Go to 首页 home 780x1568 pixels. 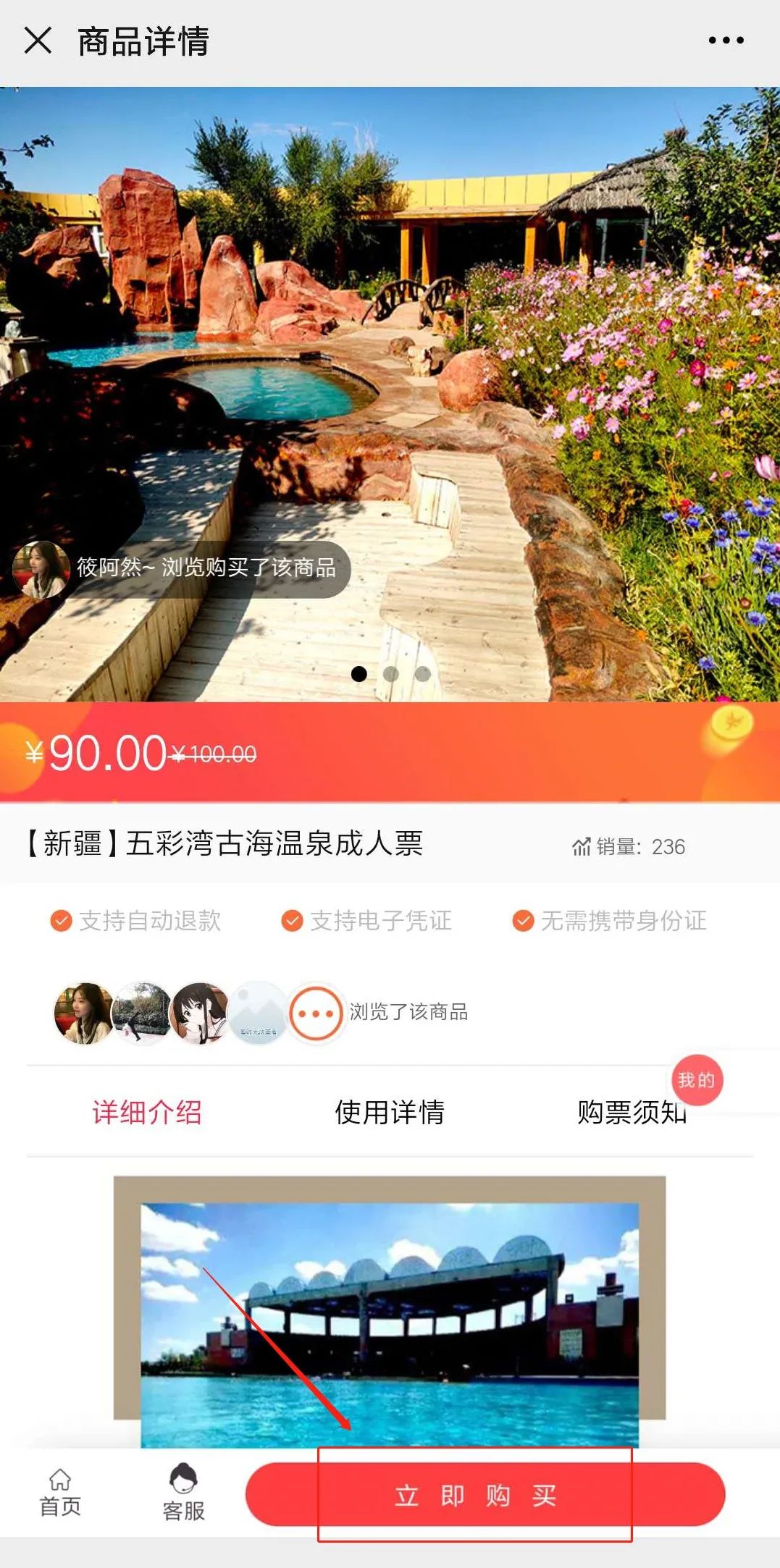(60, 1493)
